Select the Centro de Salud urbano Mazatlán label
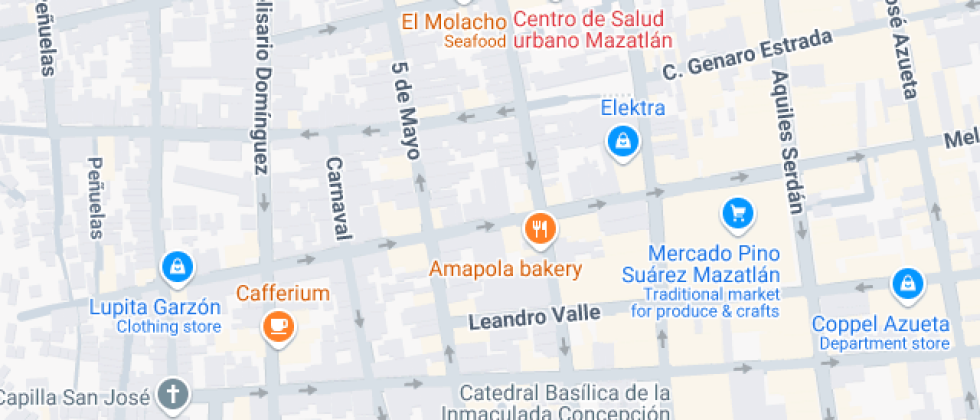 592,30
